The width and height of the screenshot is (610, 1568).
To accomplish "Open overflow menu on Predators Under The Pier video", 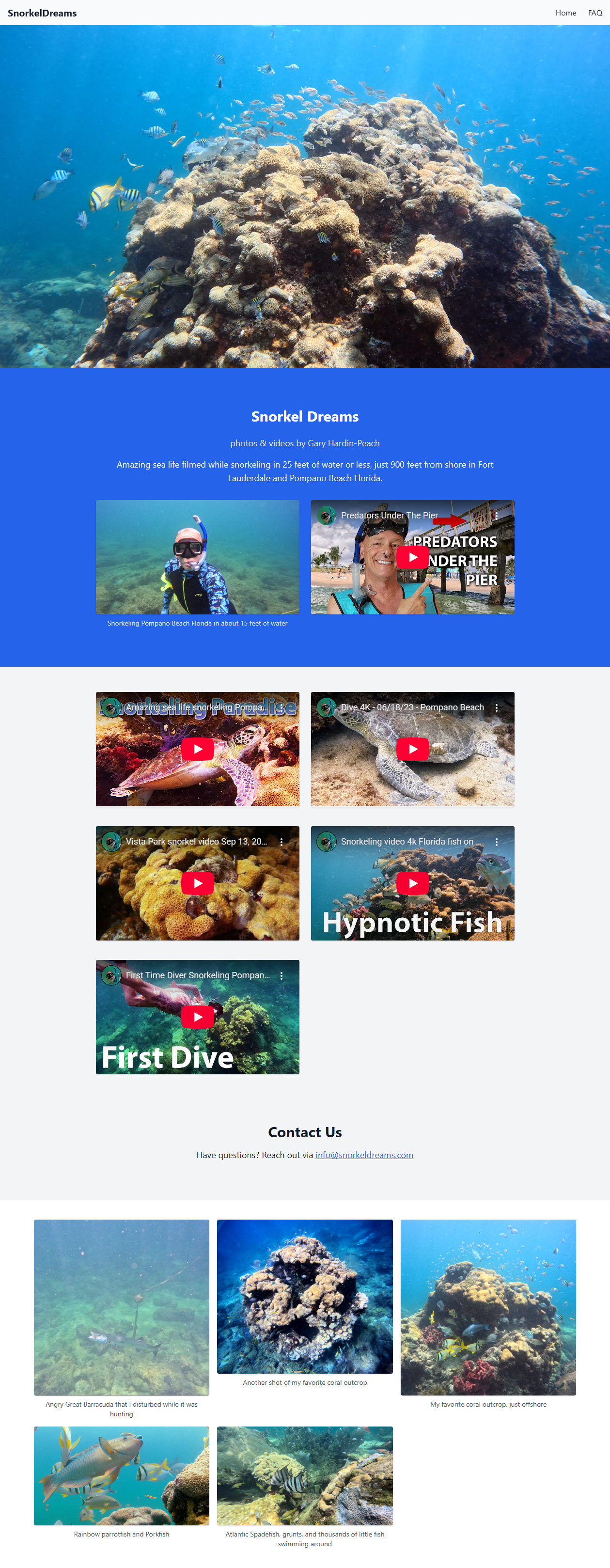I will [x=496, y=516].
